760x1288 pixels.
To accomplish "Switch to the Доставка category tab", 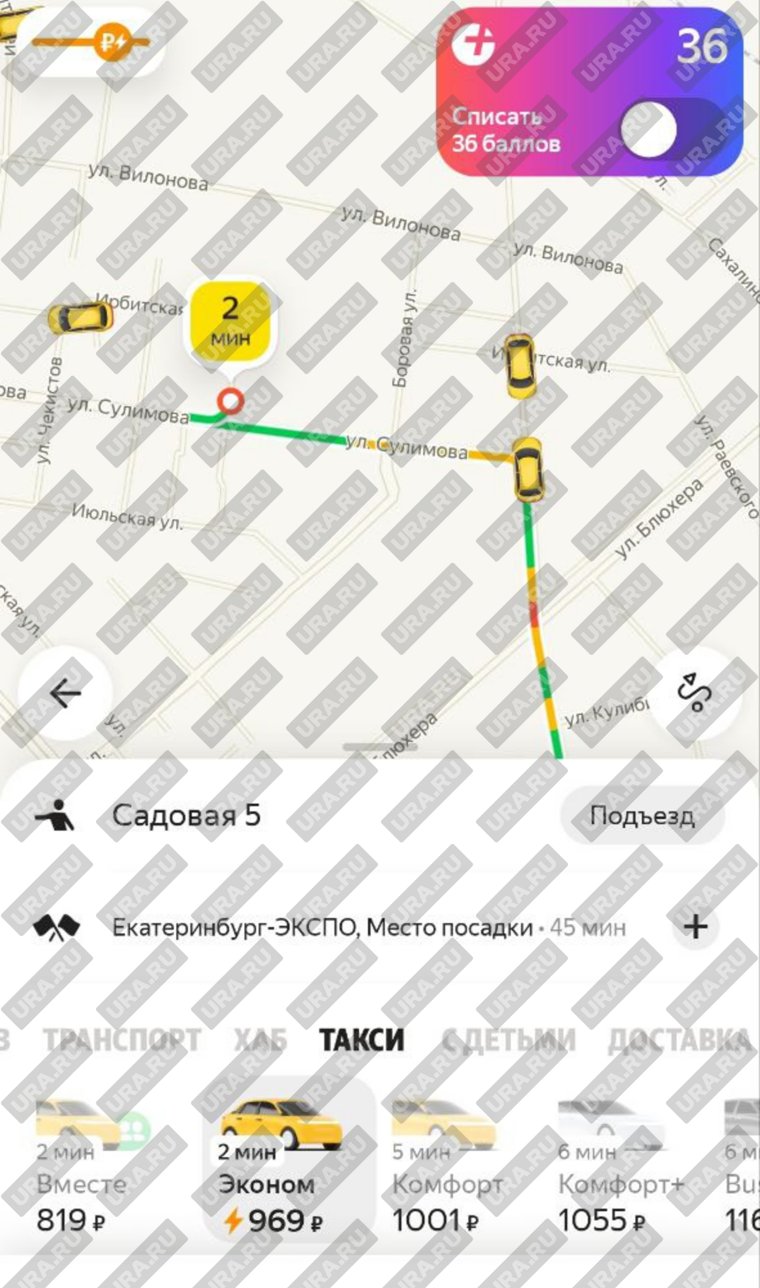I will pyautogui.click(x=680, y=1040).
